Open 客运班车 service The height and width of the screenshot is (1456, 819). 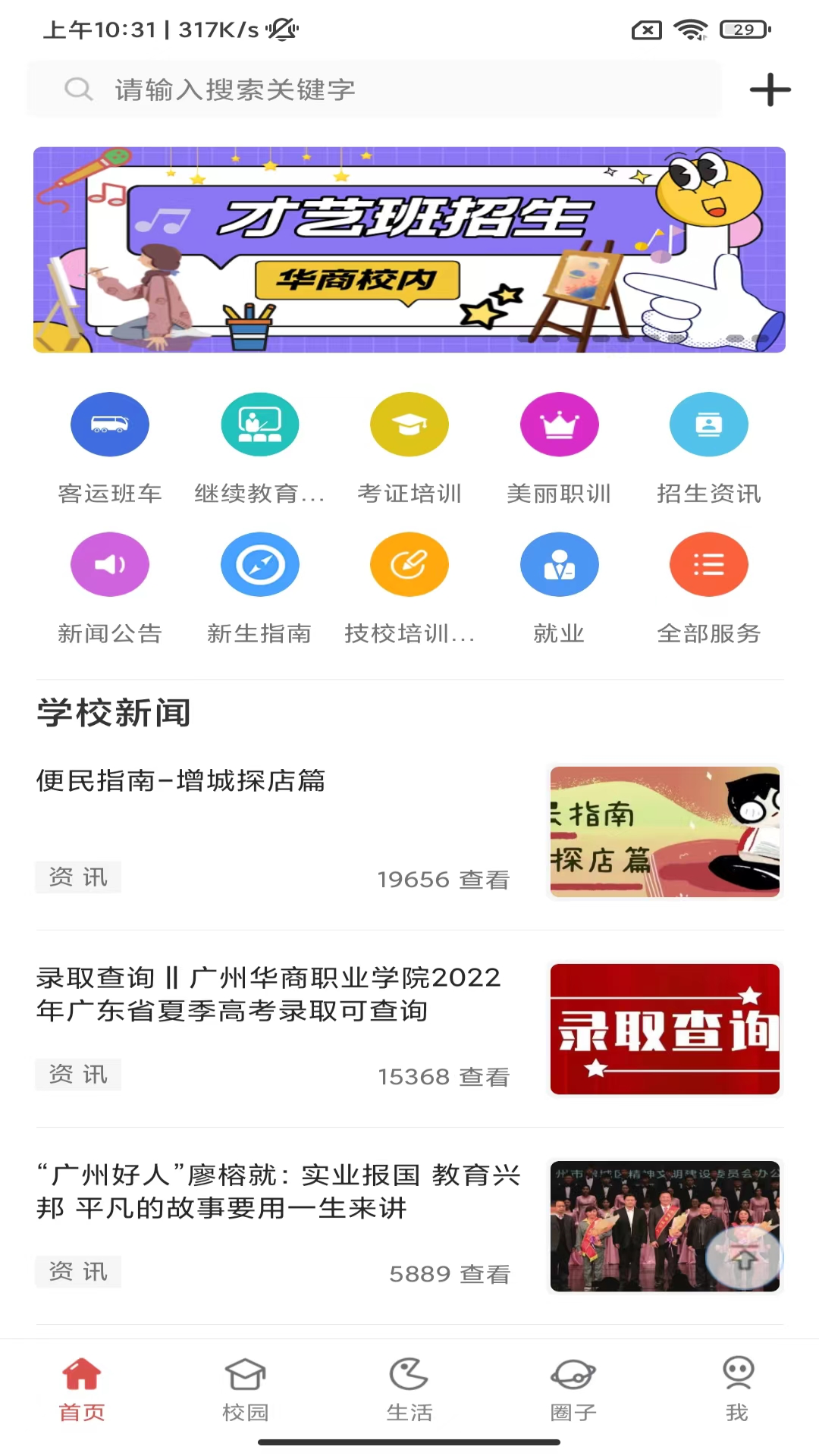(x=110, y=425)
